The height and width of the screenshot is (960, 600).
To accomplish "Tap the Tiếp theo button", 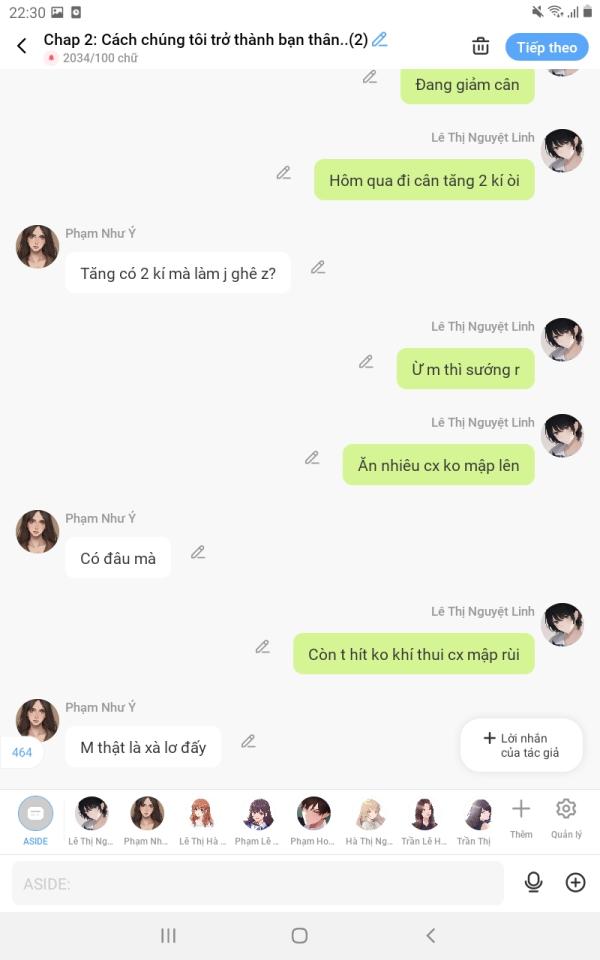I will point(546,47).
